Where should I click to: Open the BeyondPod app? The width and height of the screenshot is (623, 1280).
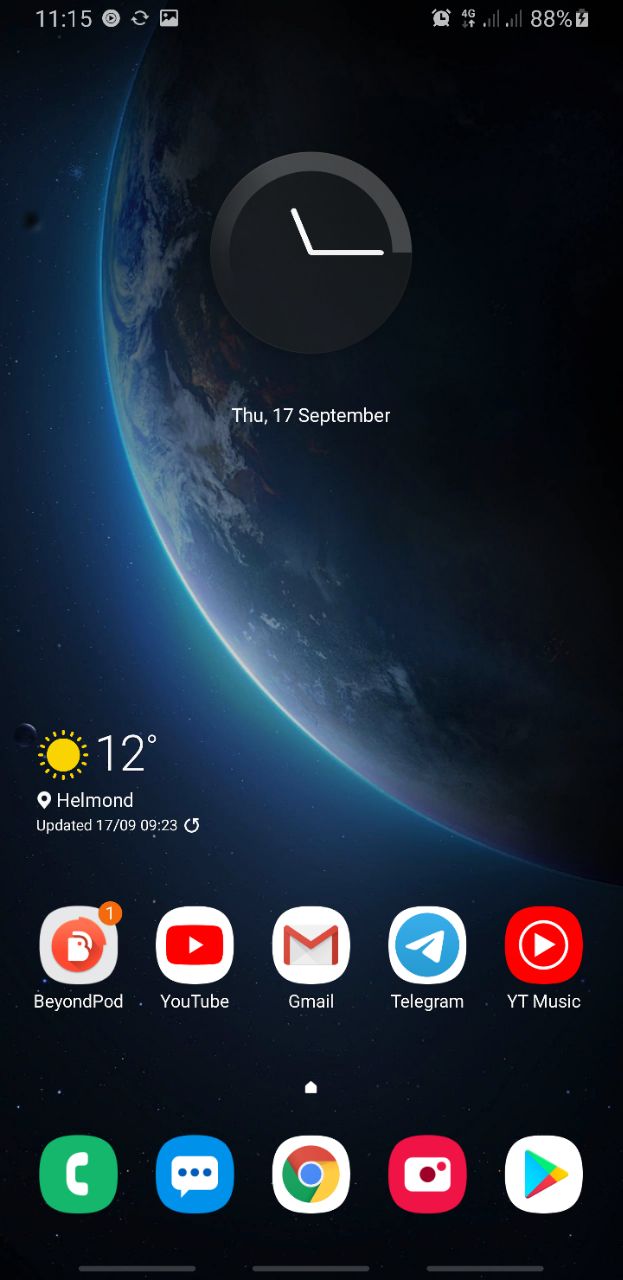tap(78, 946)
